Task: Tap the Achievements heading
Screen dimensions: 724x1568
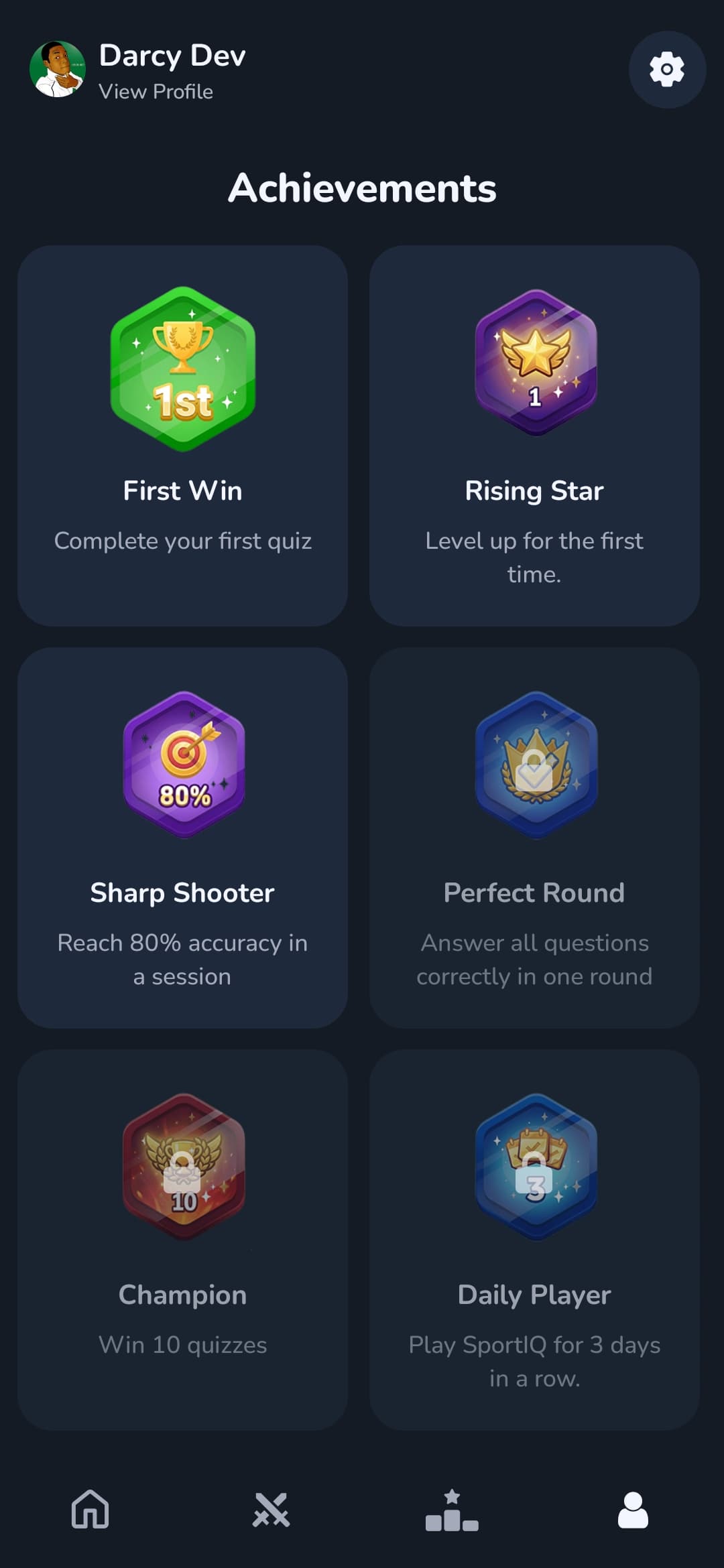Action: click(362, 189)
